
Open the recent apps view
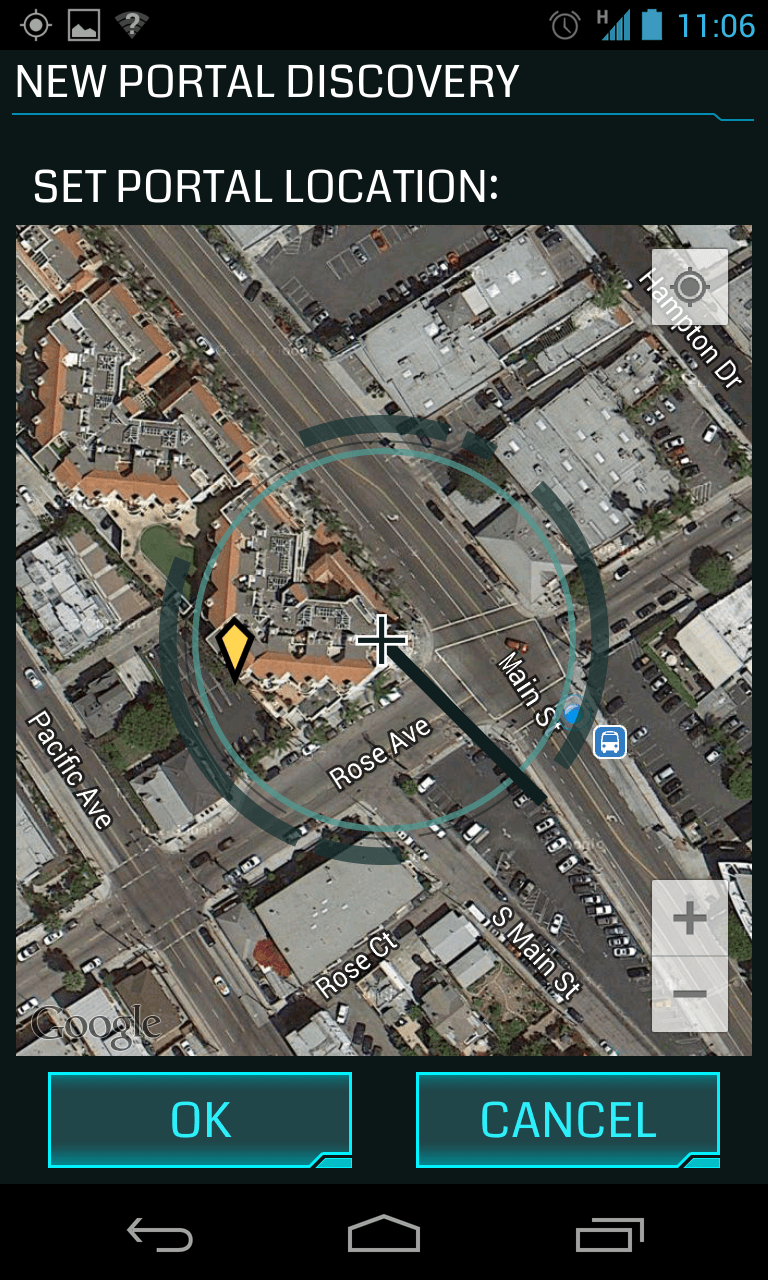tap(609, 1235)
